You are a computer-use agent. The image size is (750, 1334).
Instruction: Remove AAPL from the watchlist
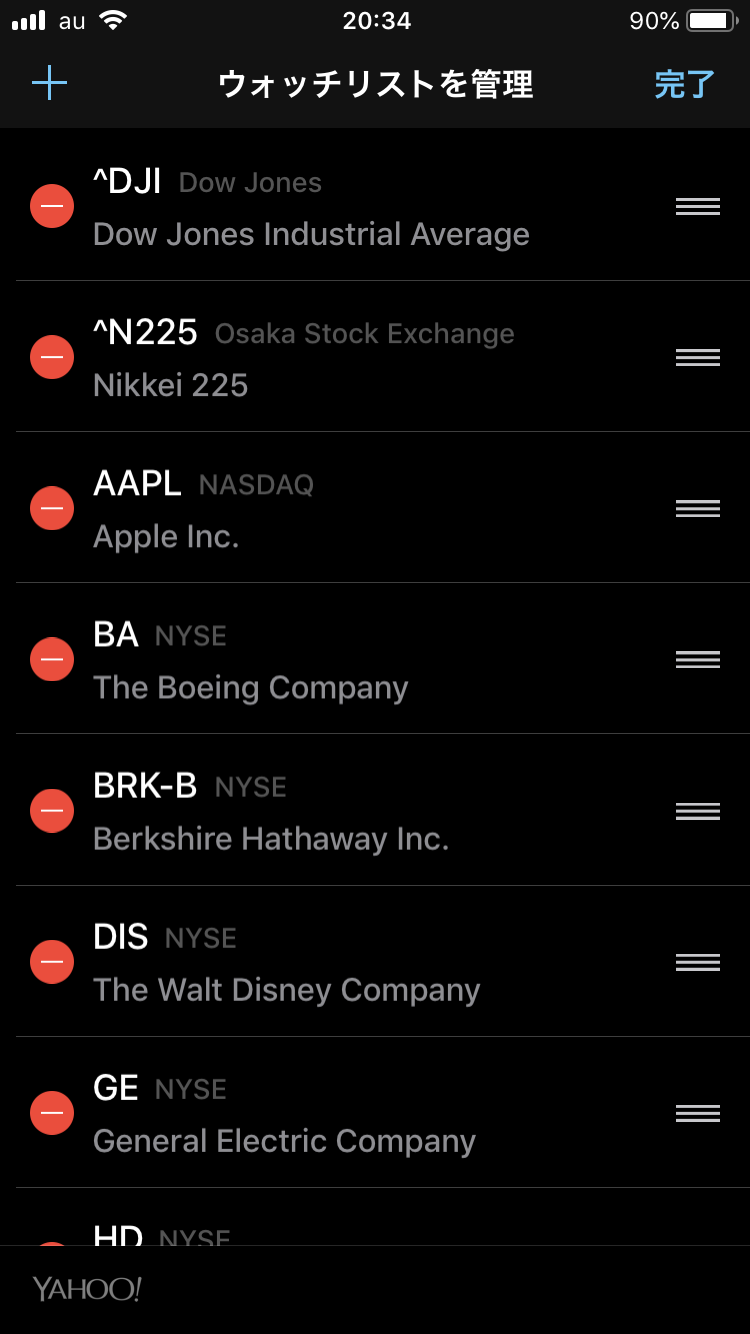pyautogui.click(x=52, y=508)
